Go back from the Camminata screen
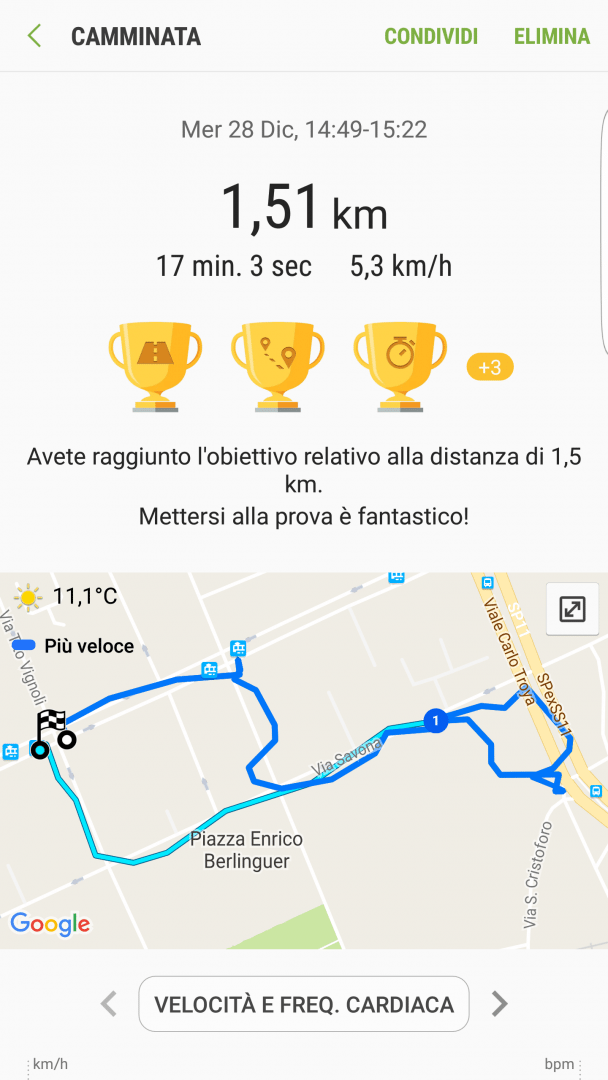This screenshot has height=1080, width=608. [x=35, y=37]
